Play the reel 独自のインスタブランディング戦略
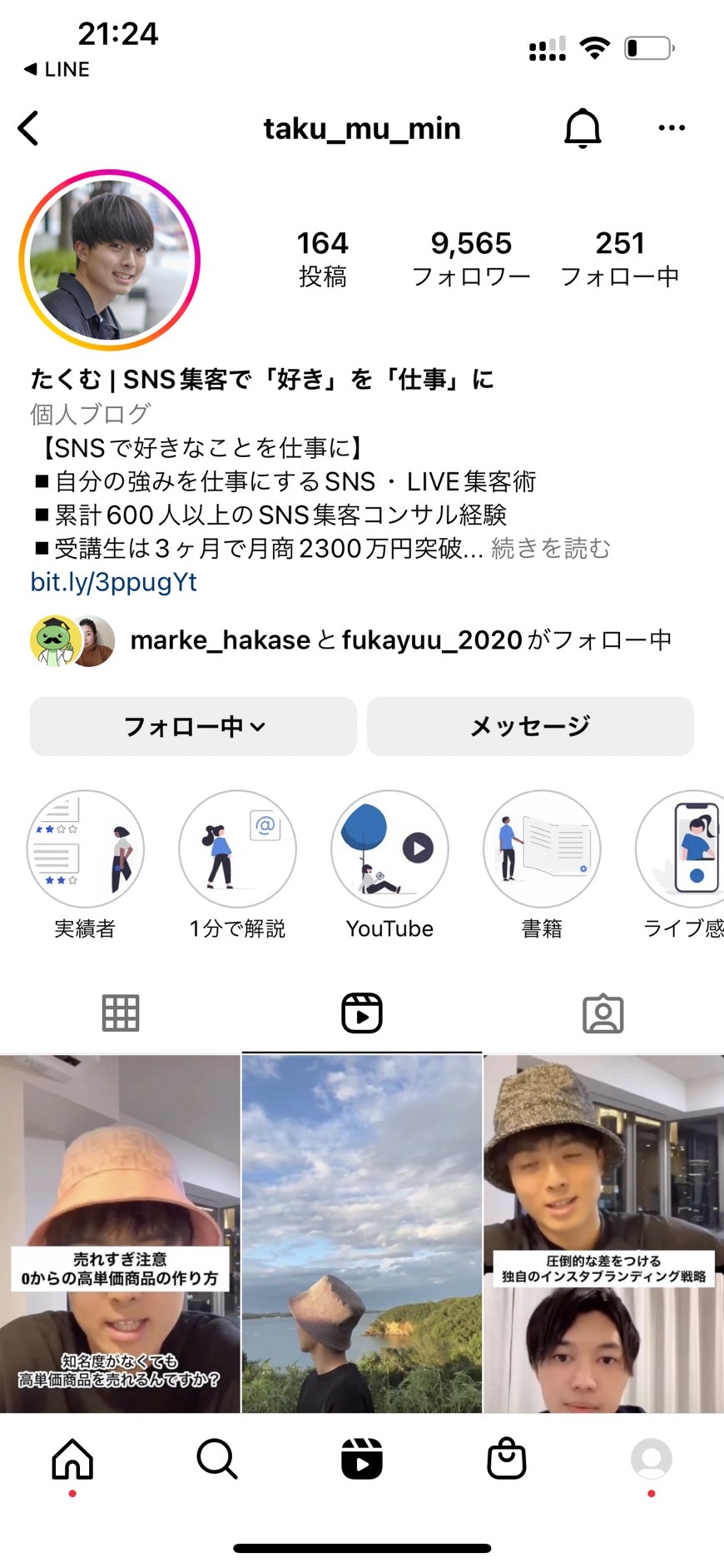Image resolution: width=724 pixels, height=1568 pixels. click(604, 1234)
